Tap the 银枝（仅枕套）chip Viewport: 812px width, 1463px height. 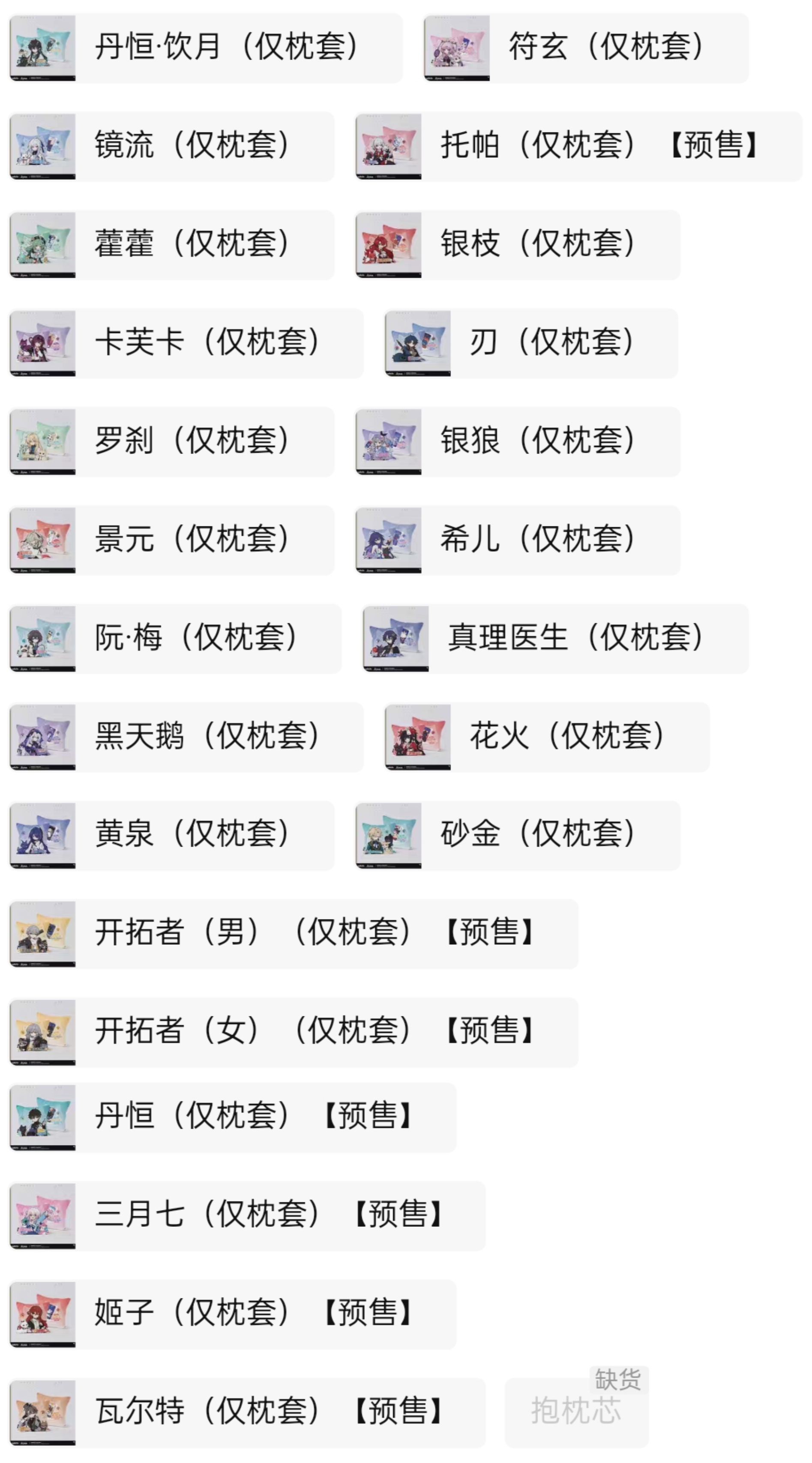[x=518, y=245]
